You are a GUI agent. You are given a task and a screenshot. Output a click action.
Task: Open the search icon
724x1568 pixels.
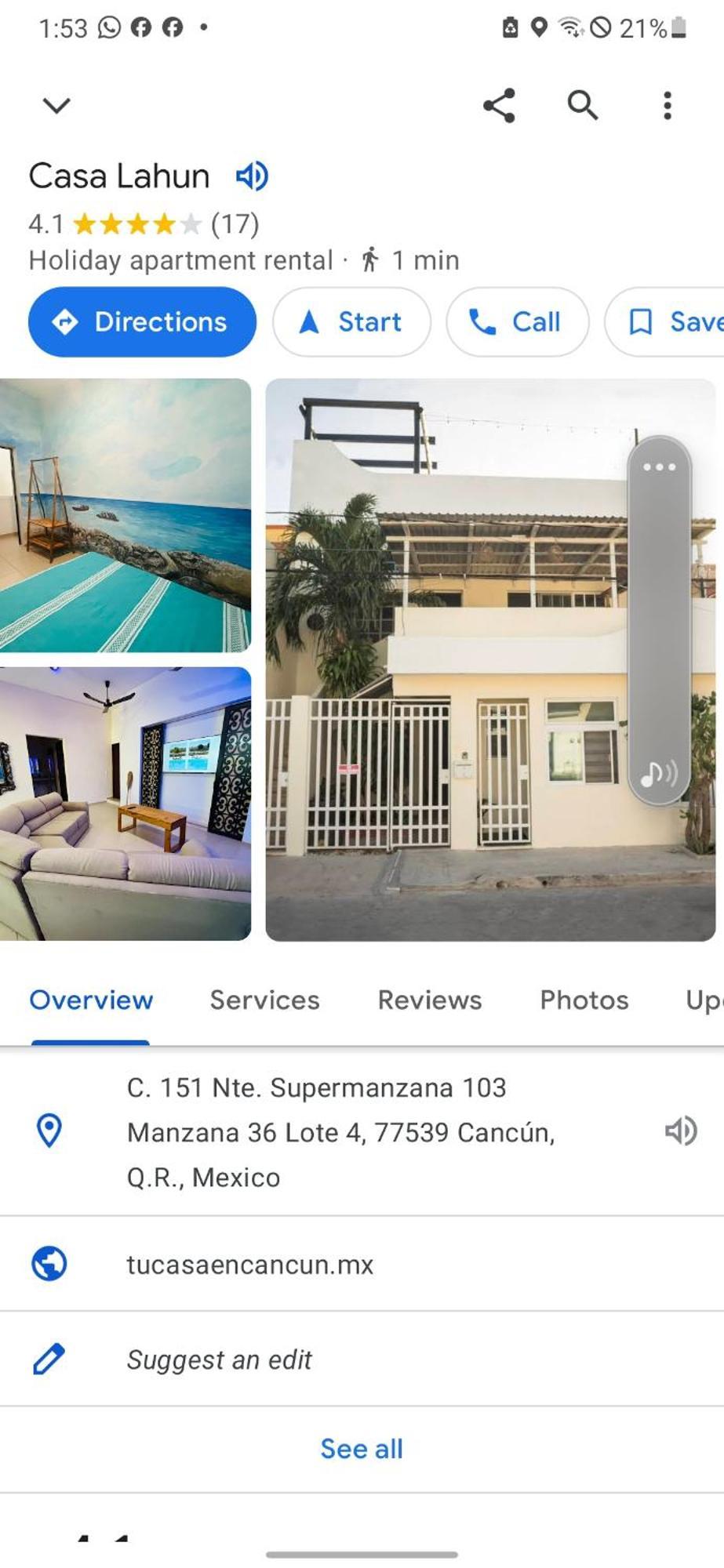coord(582,105)
